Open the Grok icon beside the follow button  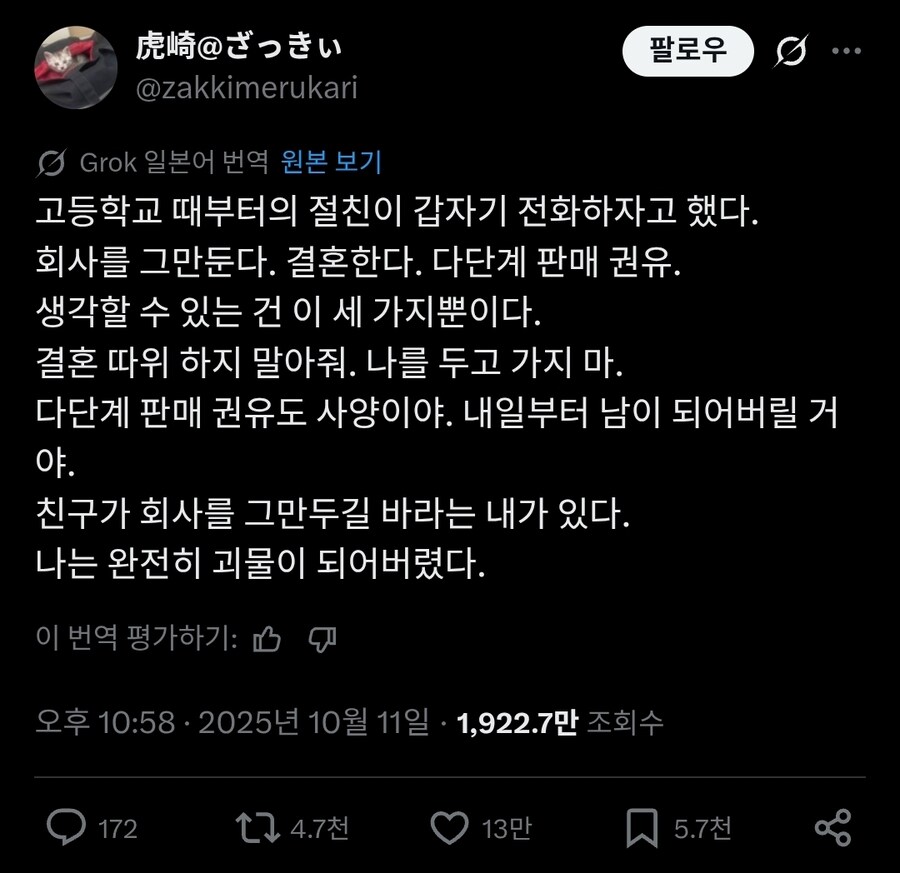click(792, 52)
